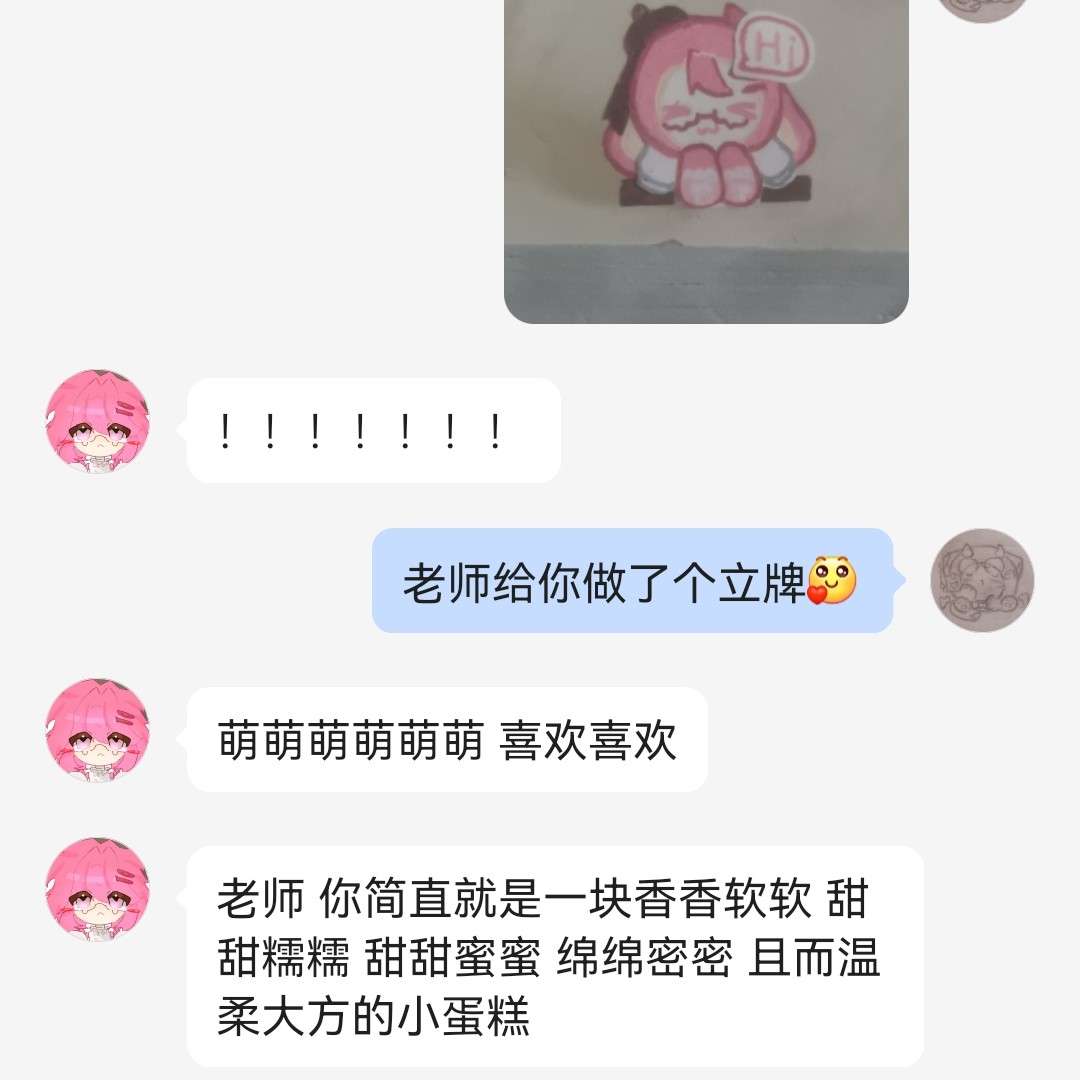Open your avatar next to "老师给你做了个立牌"
The width and height of the screenshot is (1080, 1080).
click(981, 580)
